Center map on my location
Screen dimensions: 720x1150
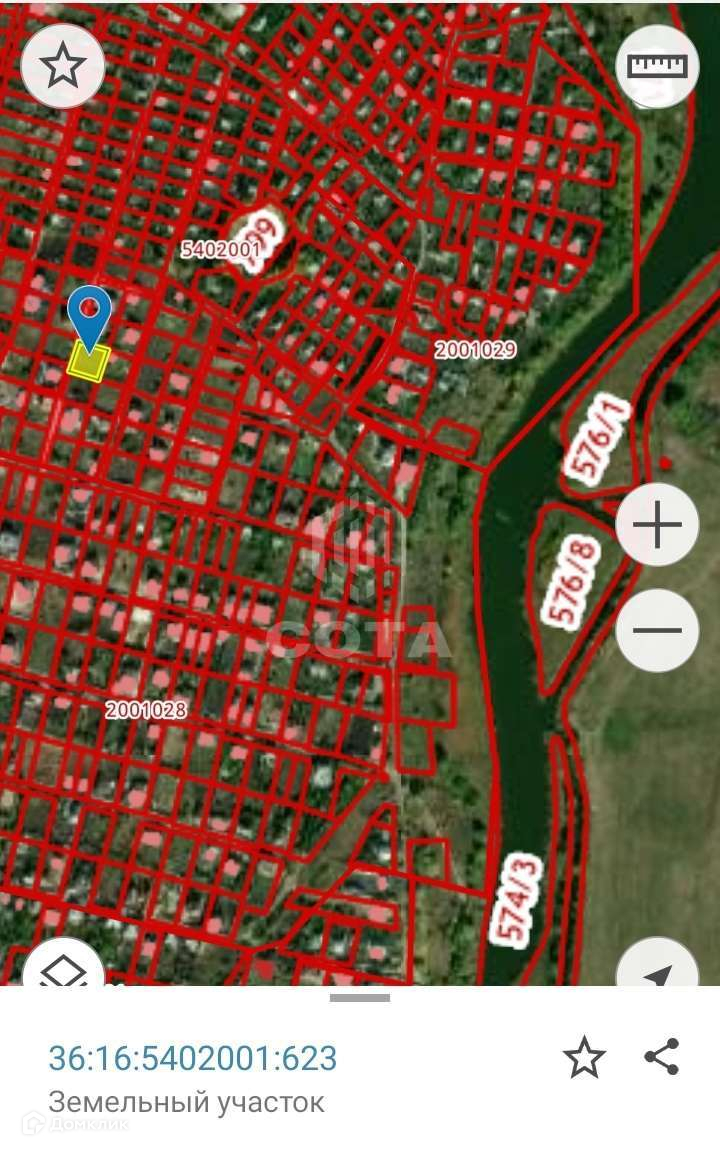coord(657,964)
